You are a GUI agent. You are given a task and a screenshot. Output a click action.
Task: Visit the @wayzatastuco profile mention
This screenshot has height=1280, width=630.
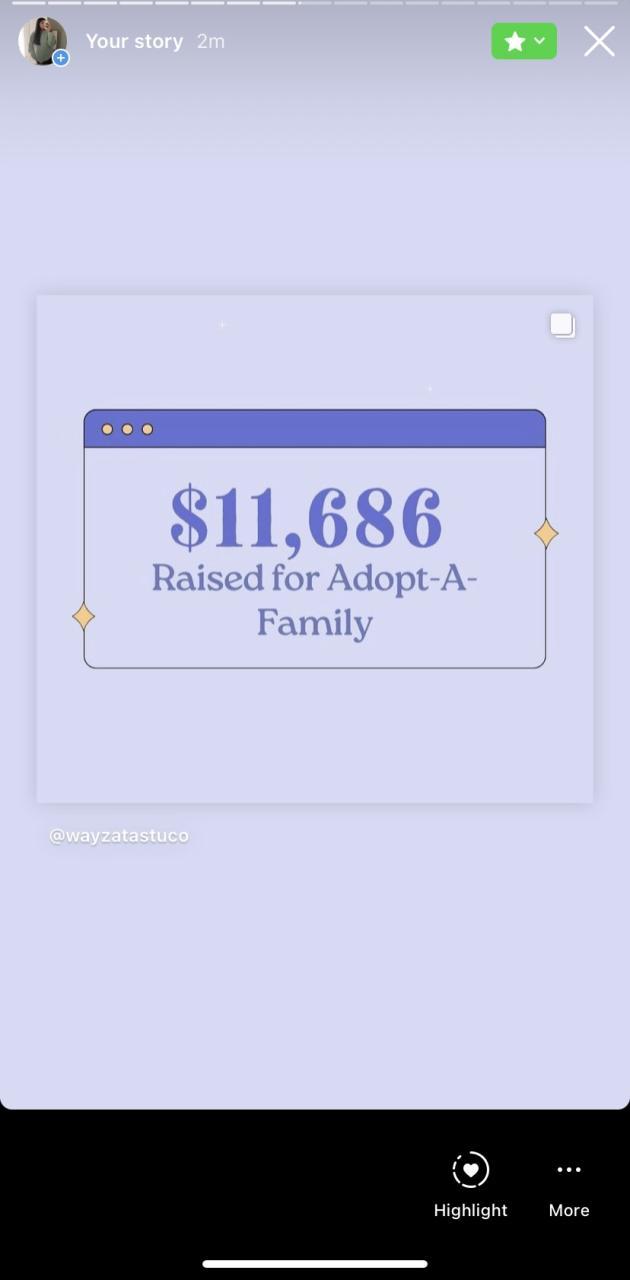point(119,835)
